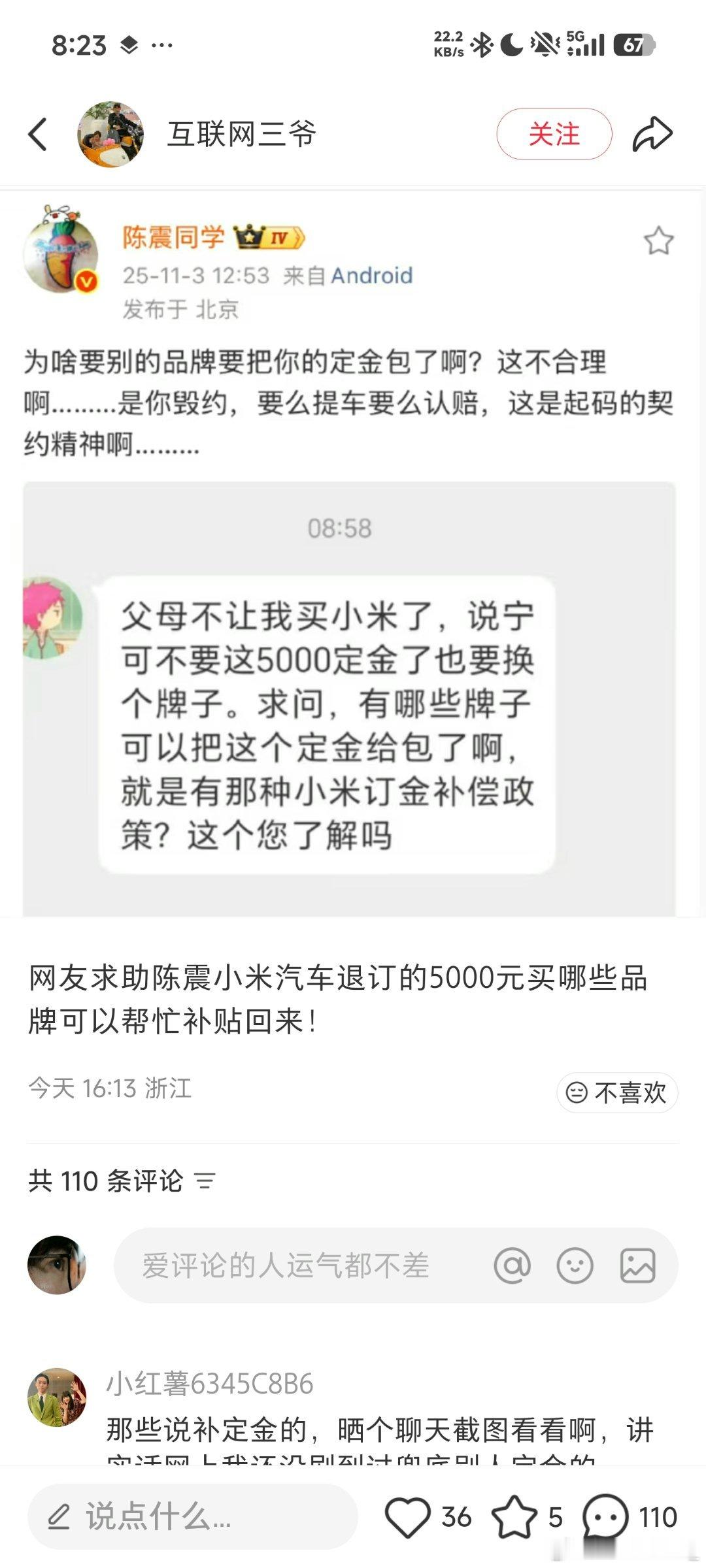
Task: Open 互联网三爷's profile avatar
Action: pyautogui.click(x=111, y=133)
